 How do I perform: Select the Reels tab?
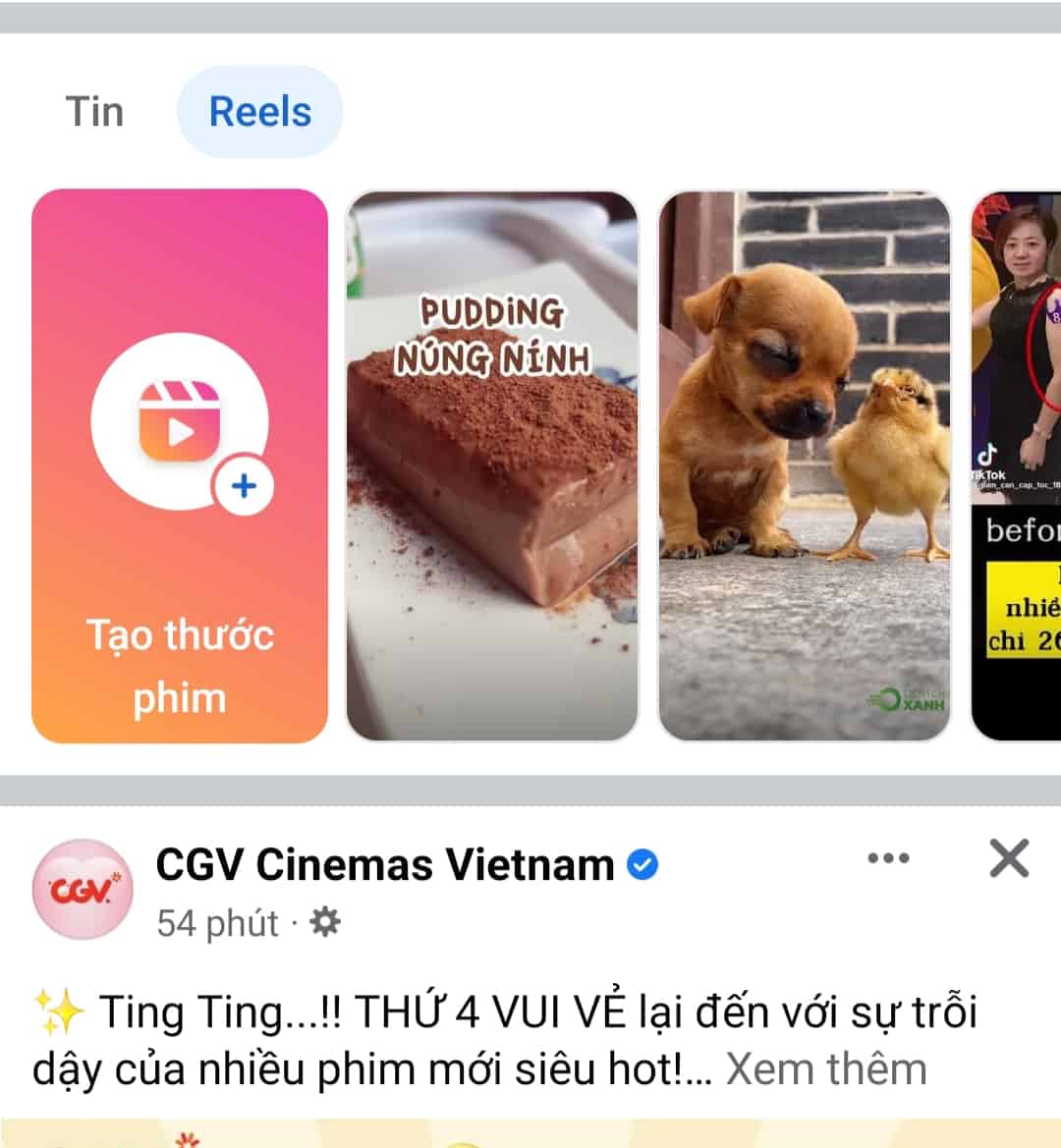pyautogui.click(x=259, y=112)
